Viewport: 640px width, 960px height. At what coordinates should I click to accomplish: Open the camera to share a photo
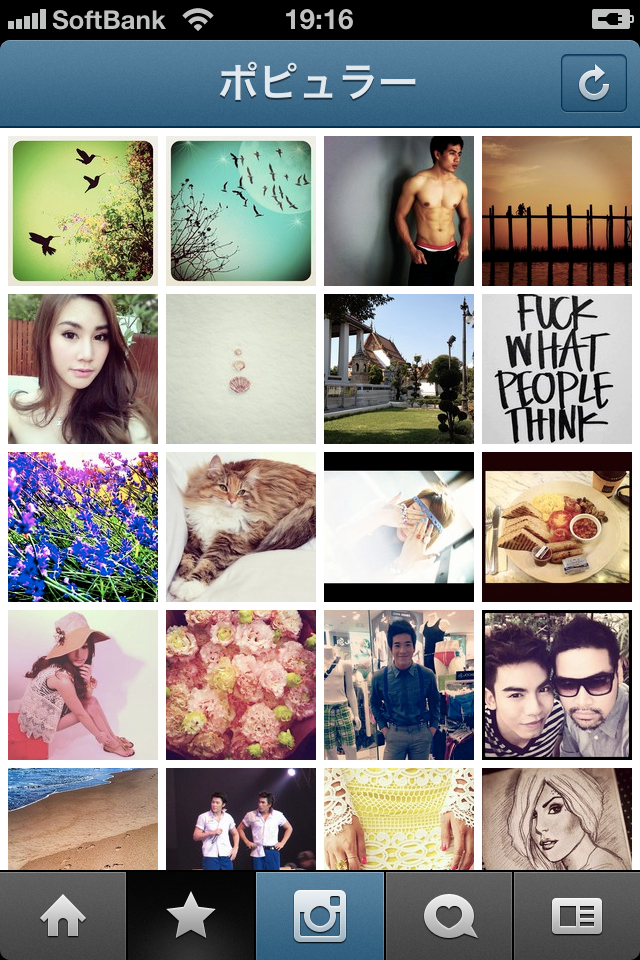tap(320, 916)
